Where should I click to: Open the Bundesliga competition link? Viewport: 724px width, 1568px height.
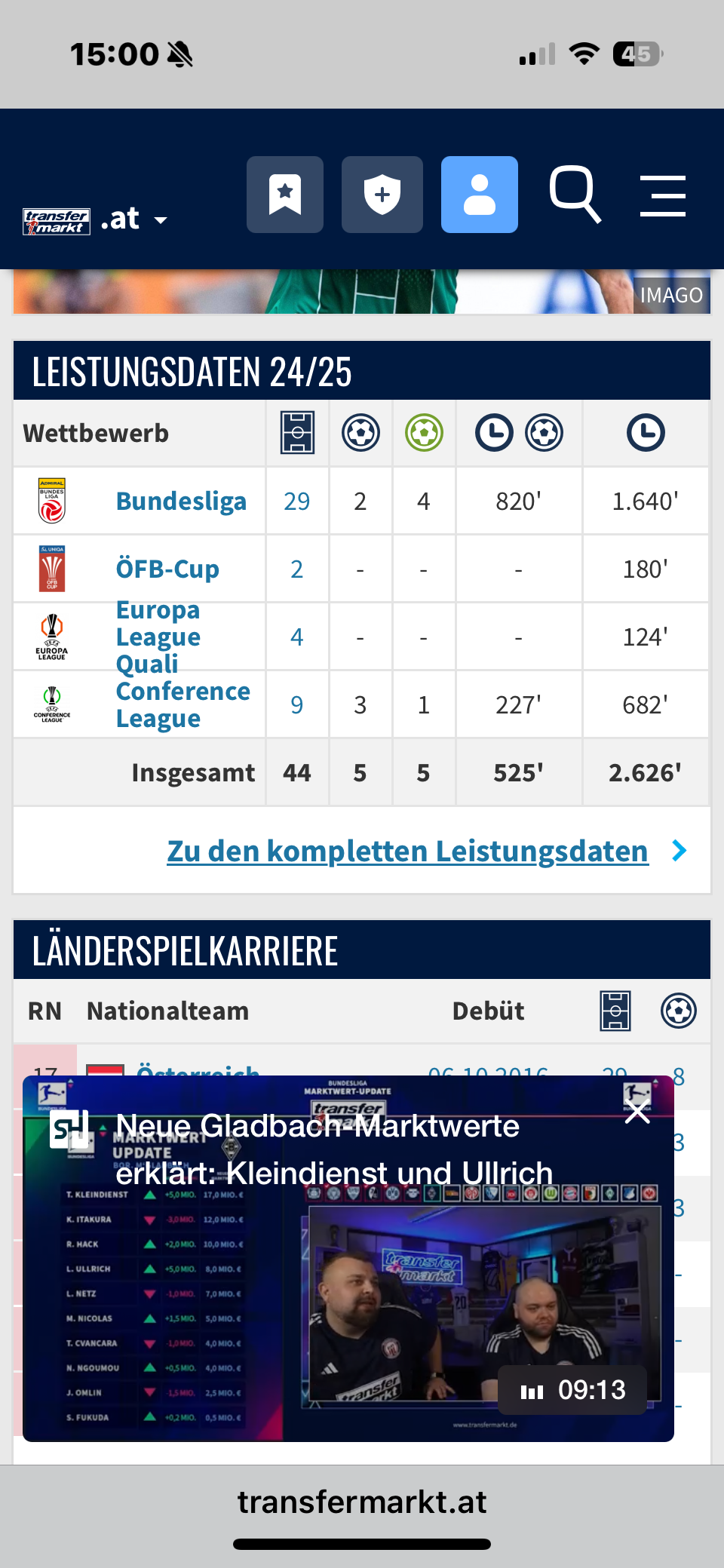(181, 501)
